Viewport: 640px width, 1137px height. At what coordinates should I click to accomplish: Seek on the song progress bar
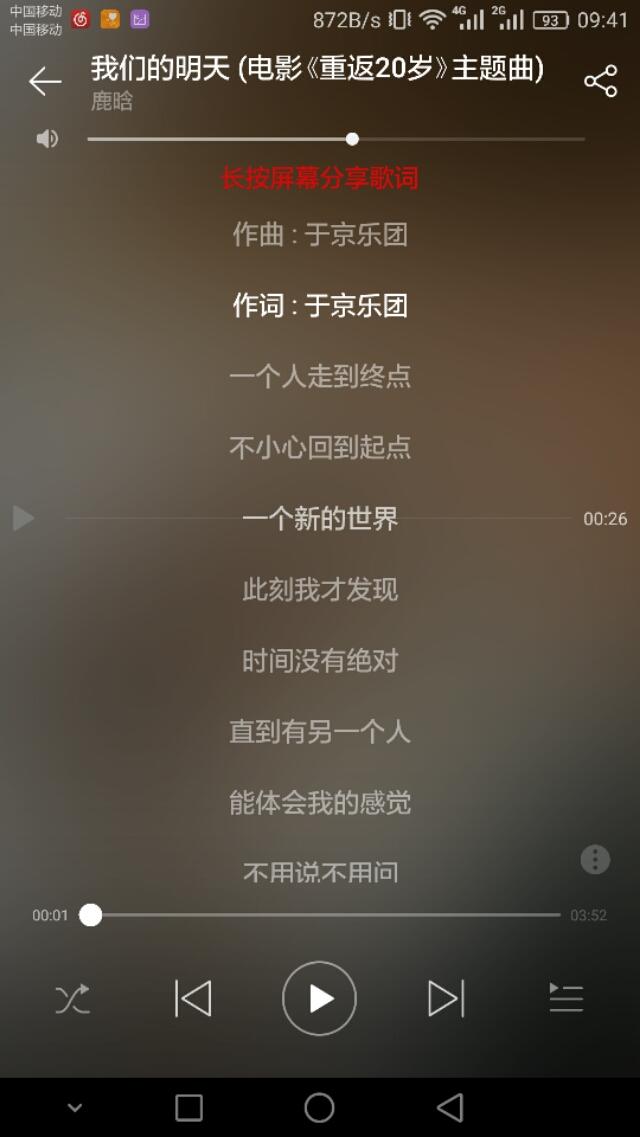click(x=325, y=915)
